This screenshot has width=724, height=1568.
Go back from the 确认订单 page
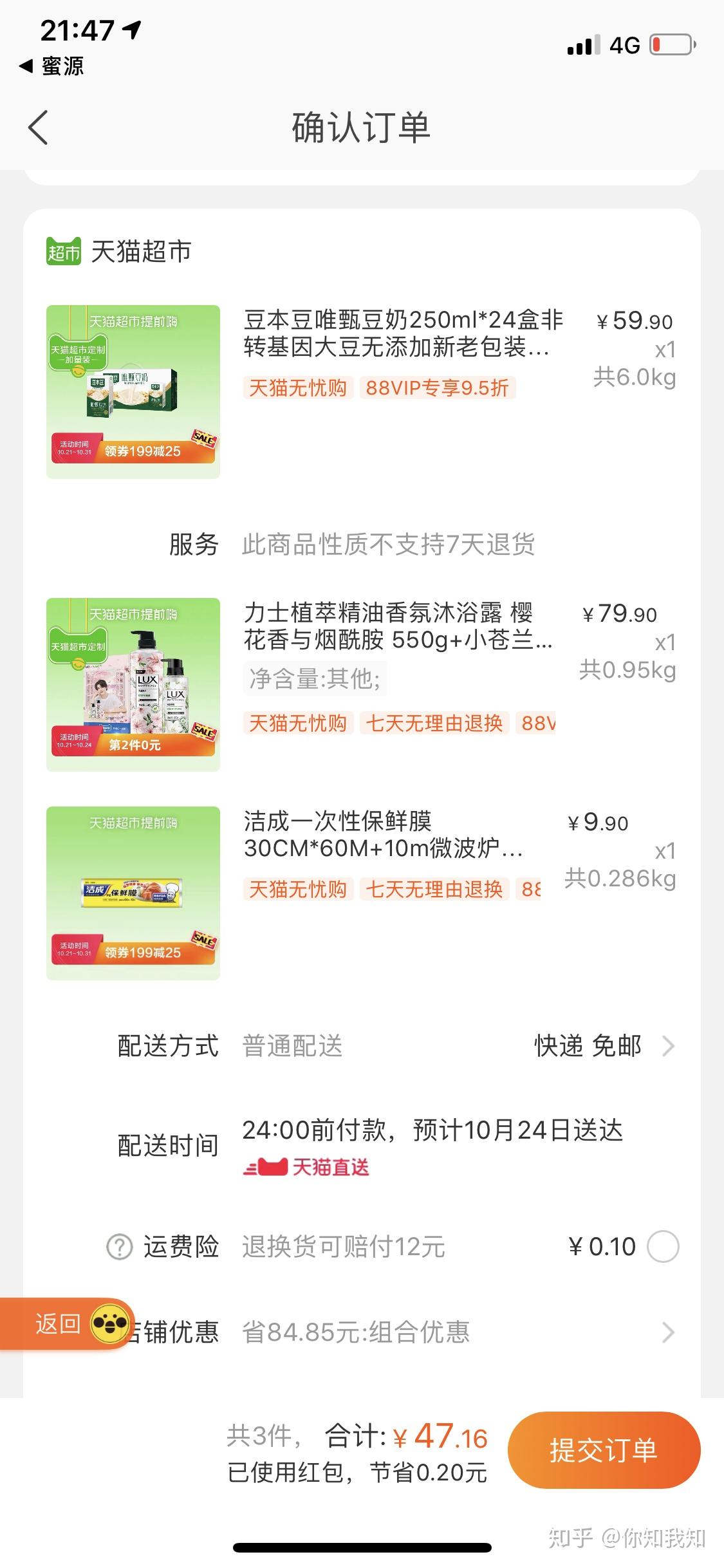click(39, 127)
